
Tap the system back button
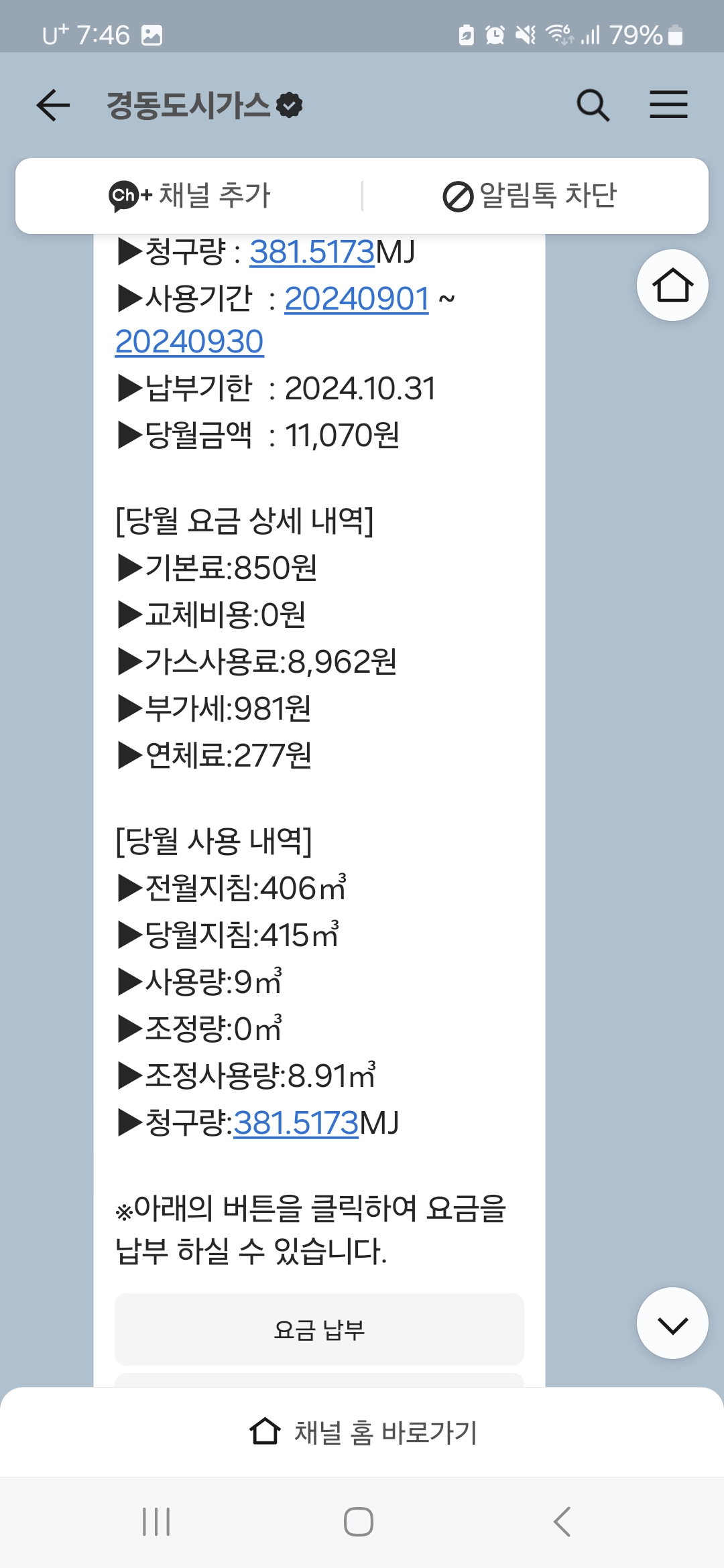click(x=562, y=1521)
